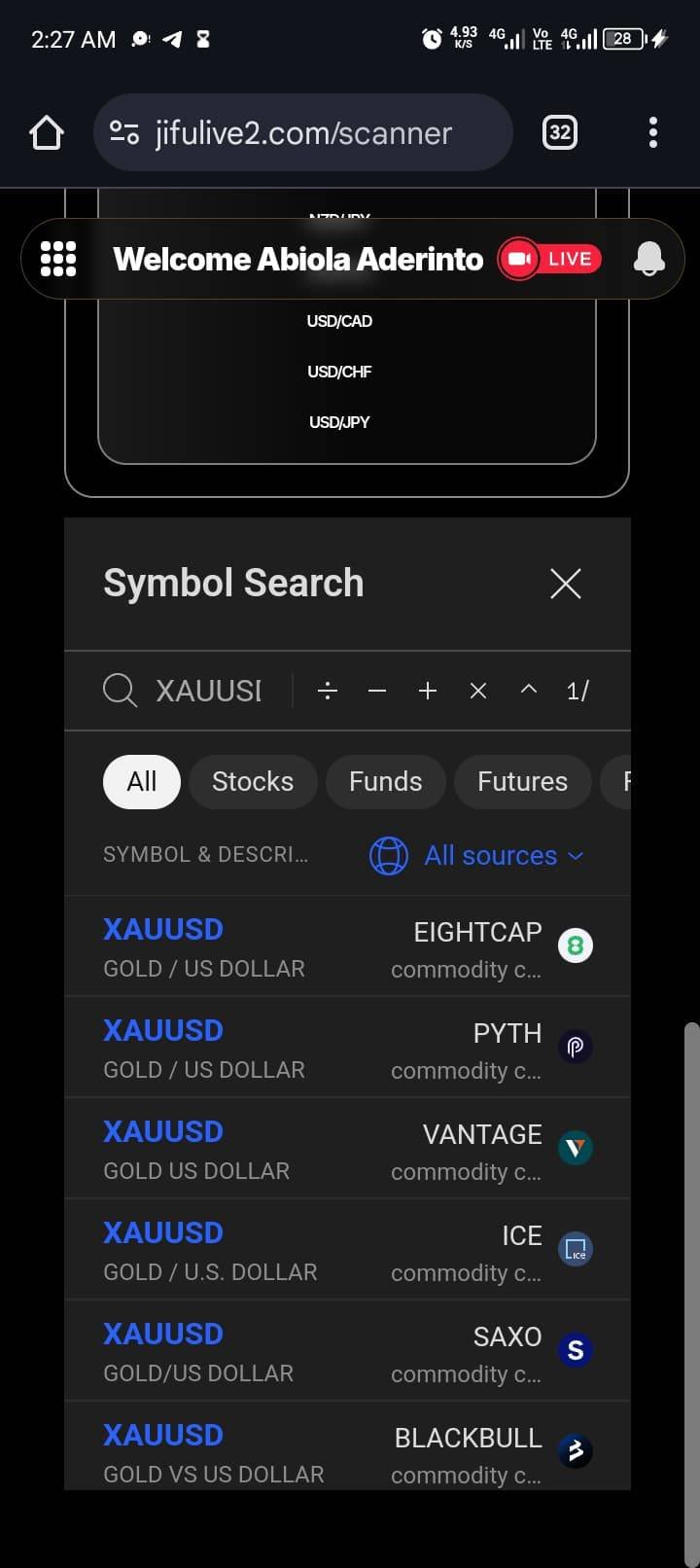The width and height of the screenshot is (700, 1568).
Task: Open the apps grid menu
Action: tap(58, 259)
